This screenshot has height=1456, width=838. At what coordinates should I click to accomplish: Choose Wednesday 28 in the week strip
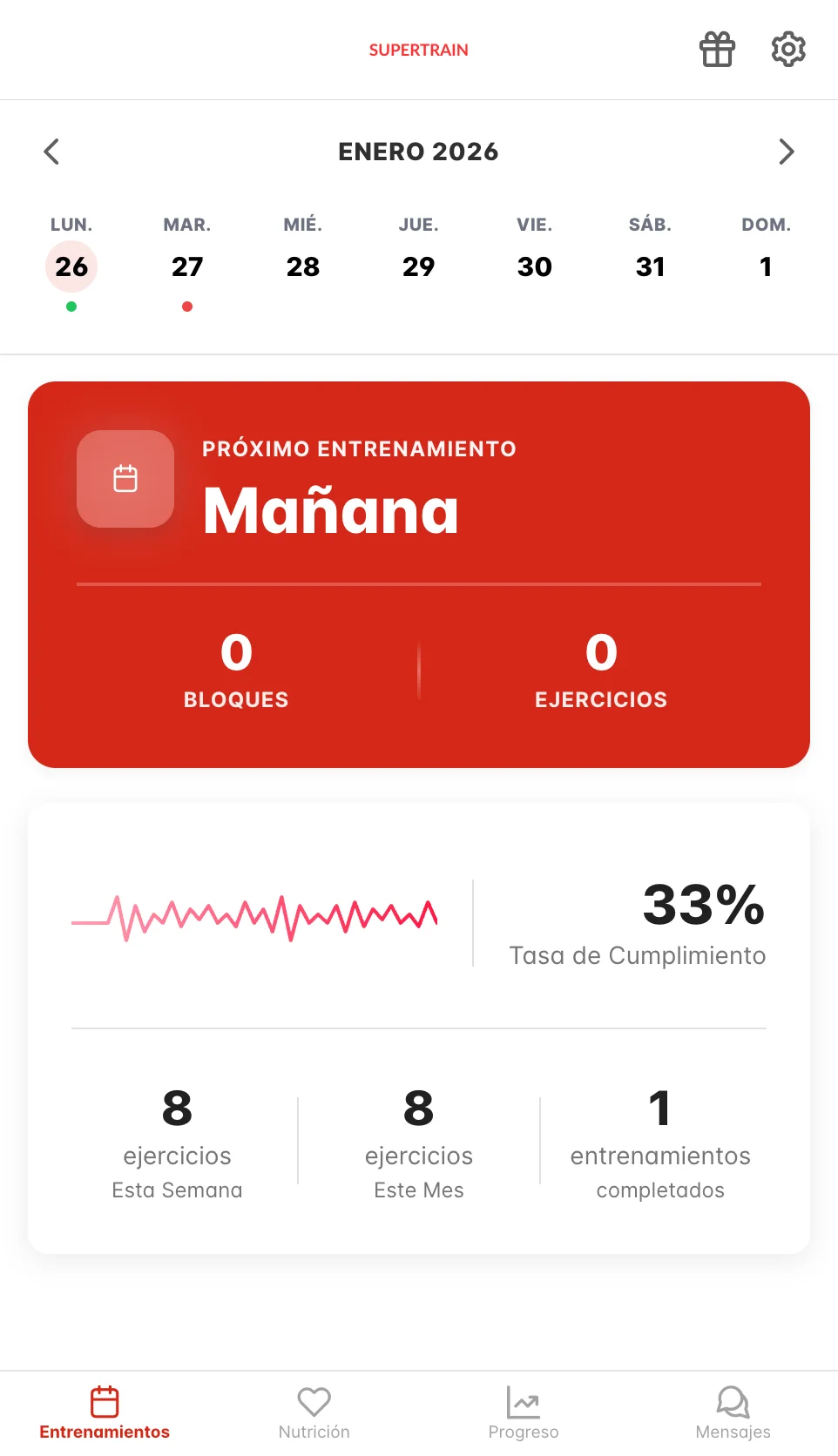303,266
